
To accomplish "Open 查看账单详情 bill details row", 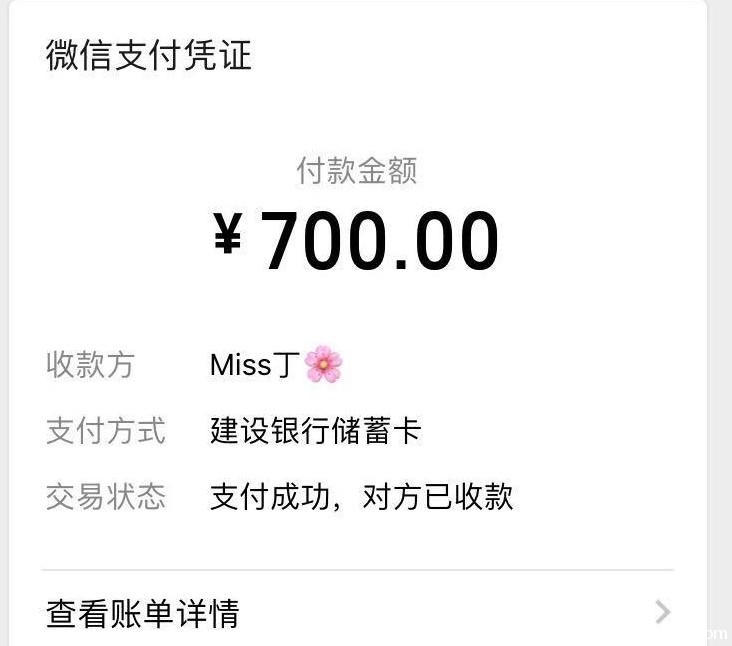I will pyautogui.click(x=357, y=612).
